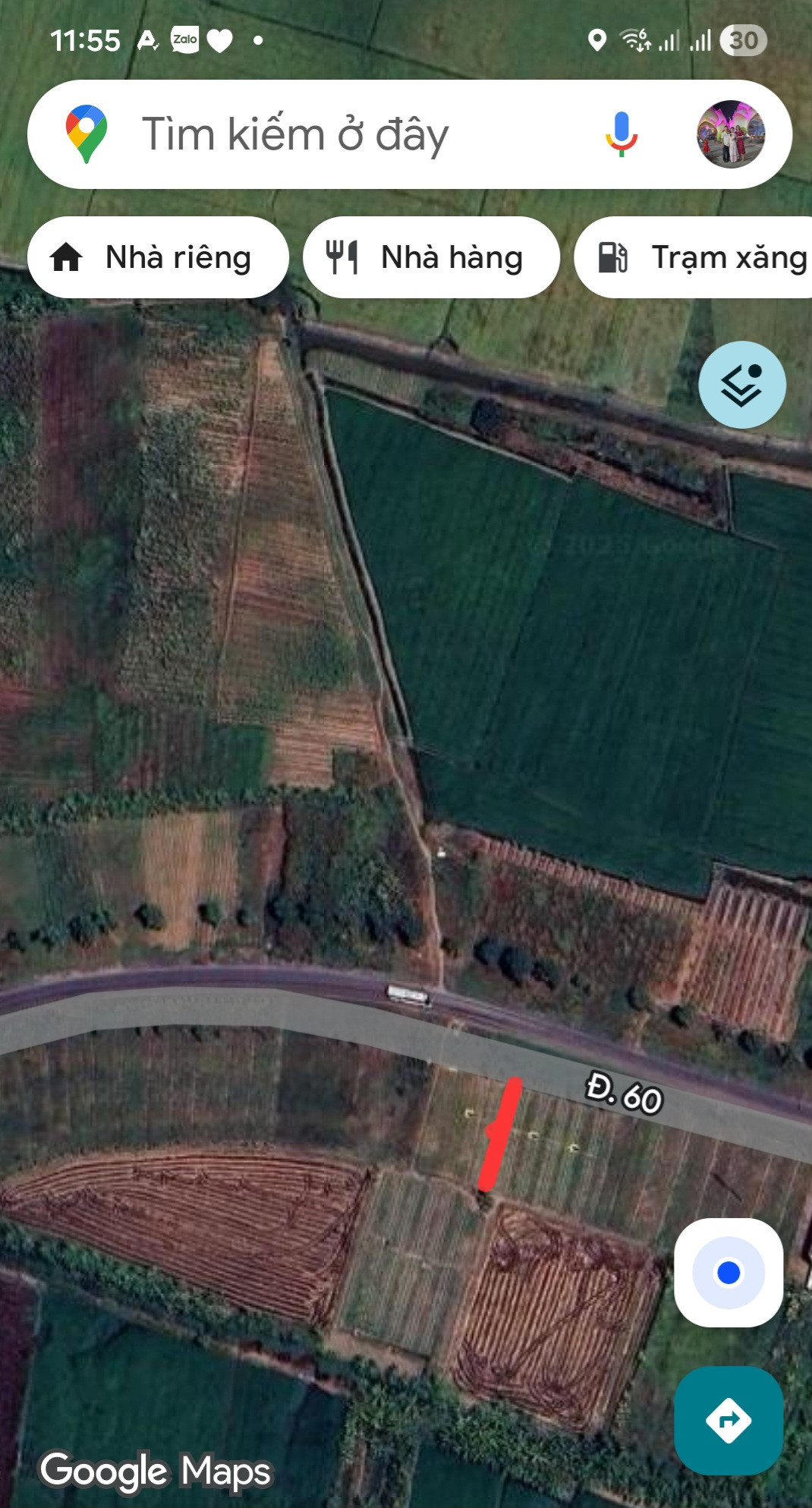Open the account profile picture
The image size is (812, 1508).
click(730, 134)
